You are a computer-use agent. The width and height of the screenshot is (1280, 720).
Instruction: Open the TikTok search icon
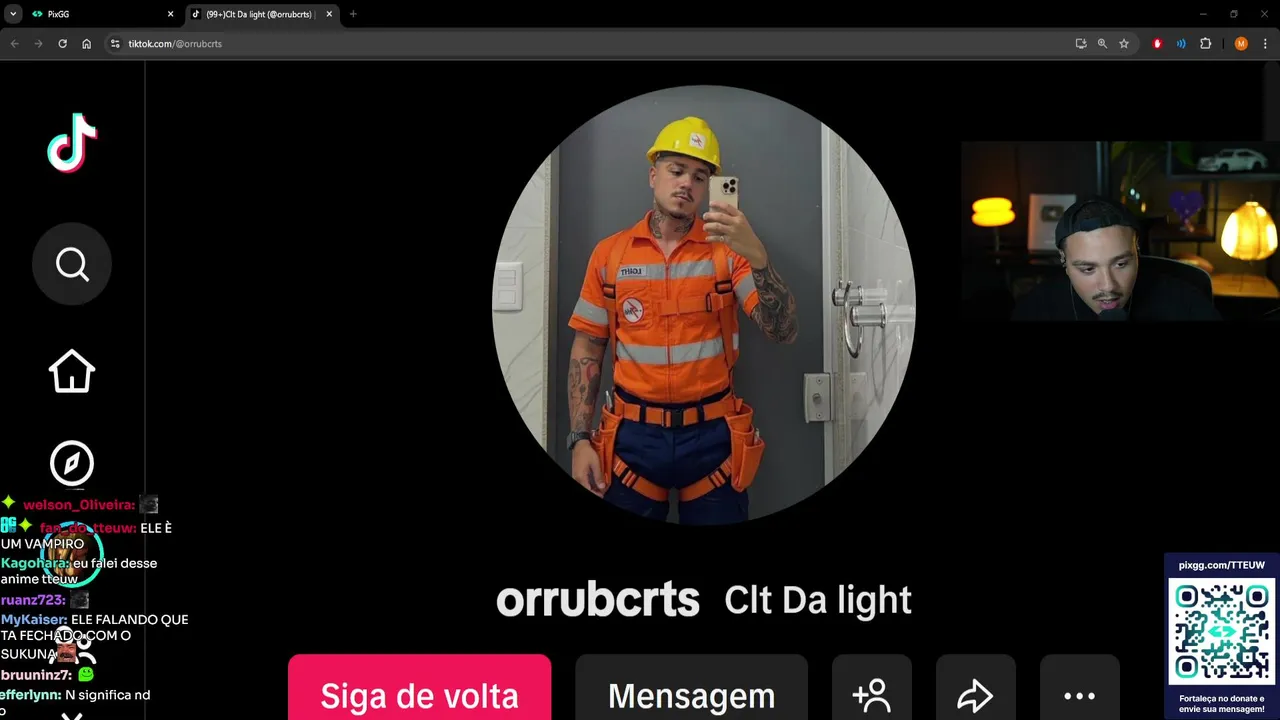click(72, 265)
